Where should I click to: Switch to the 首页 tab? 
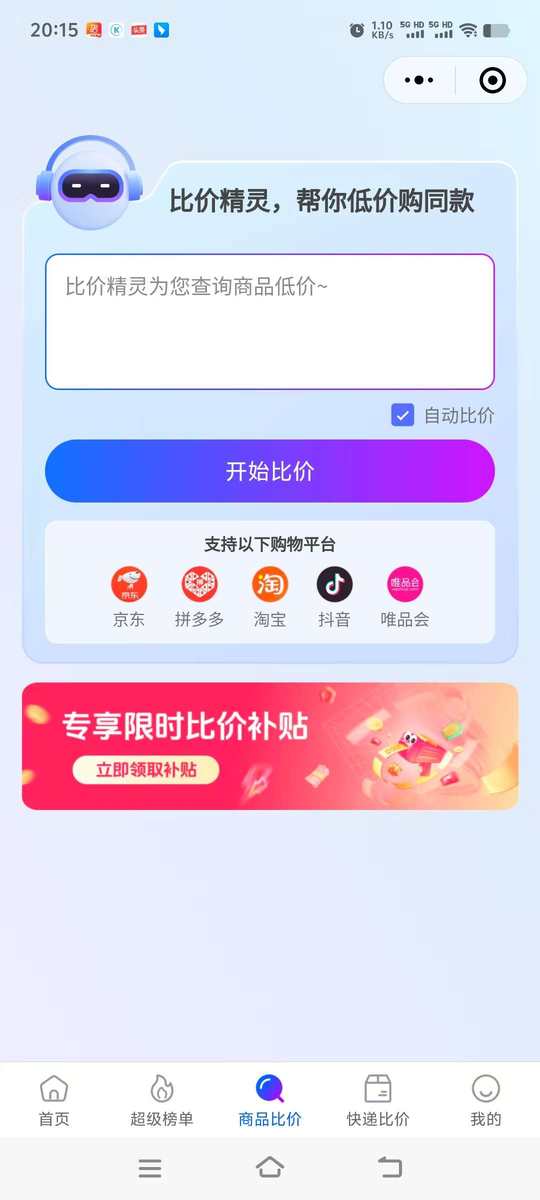point(54,1101)
